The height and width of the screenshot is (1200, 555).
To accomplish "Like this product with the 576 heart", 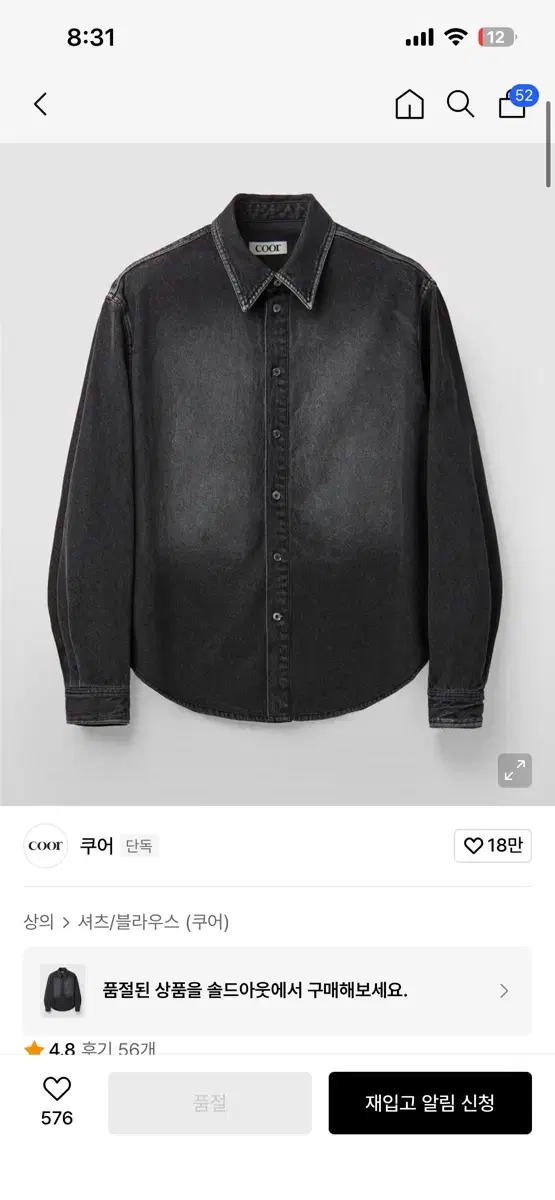I will [57, 1101].
